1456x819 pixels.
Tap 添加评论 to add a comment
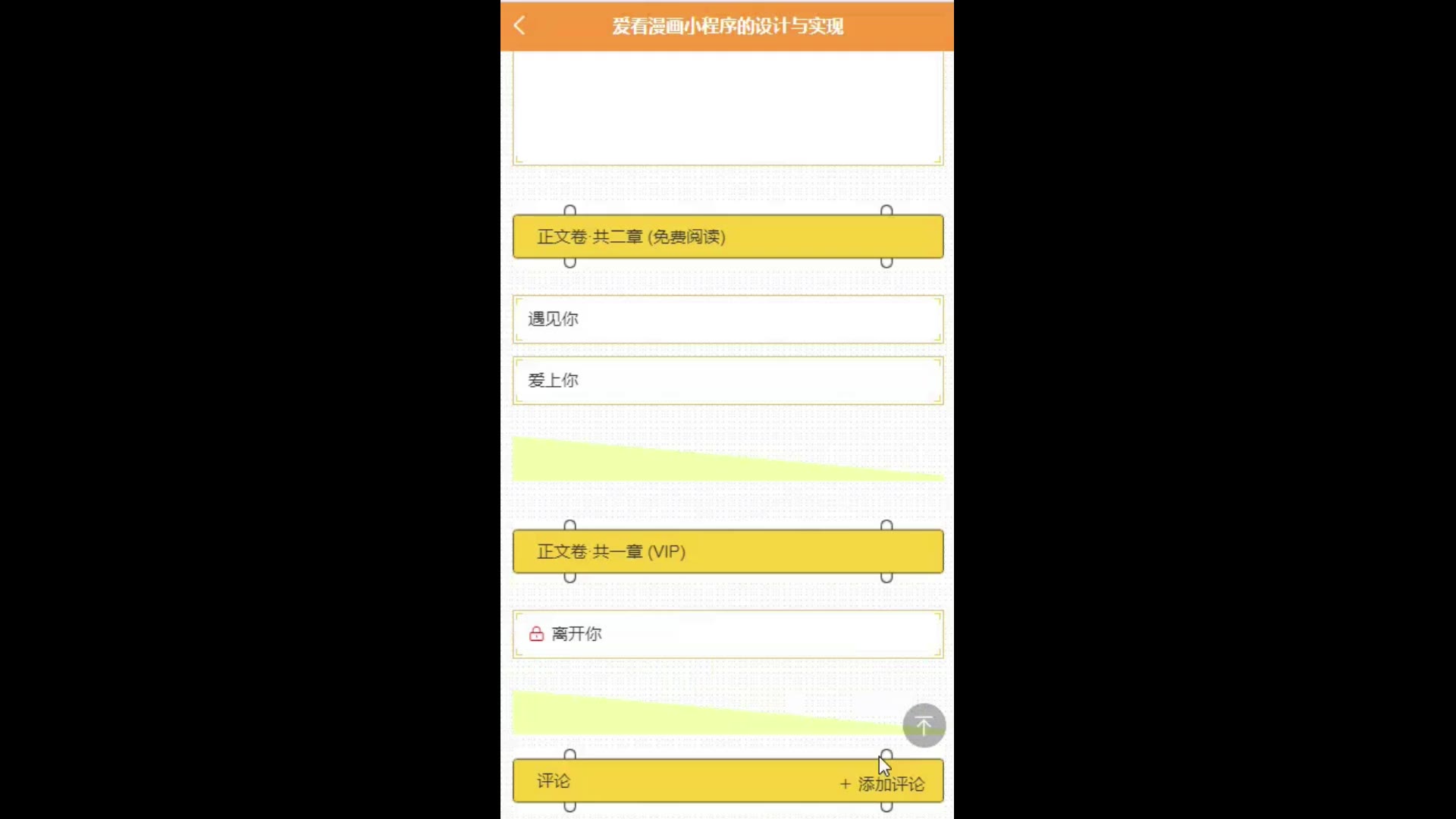[x=883, y=784]
